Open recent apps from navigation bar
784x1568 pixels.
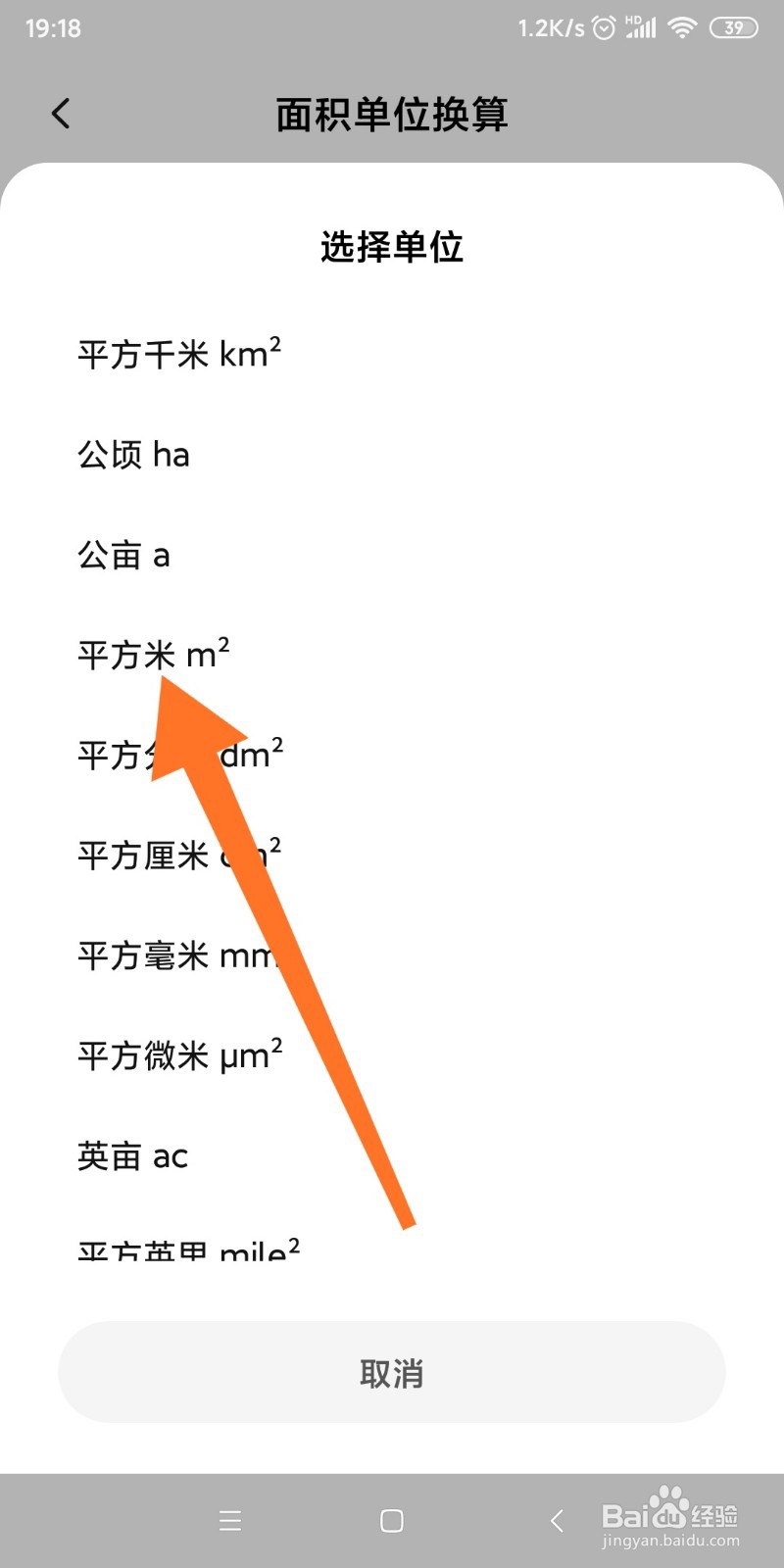coord(230,1521)
